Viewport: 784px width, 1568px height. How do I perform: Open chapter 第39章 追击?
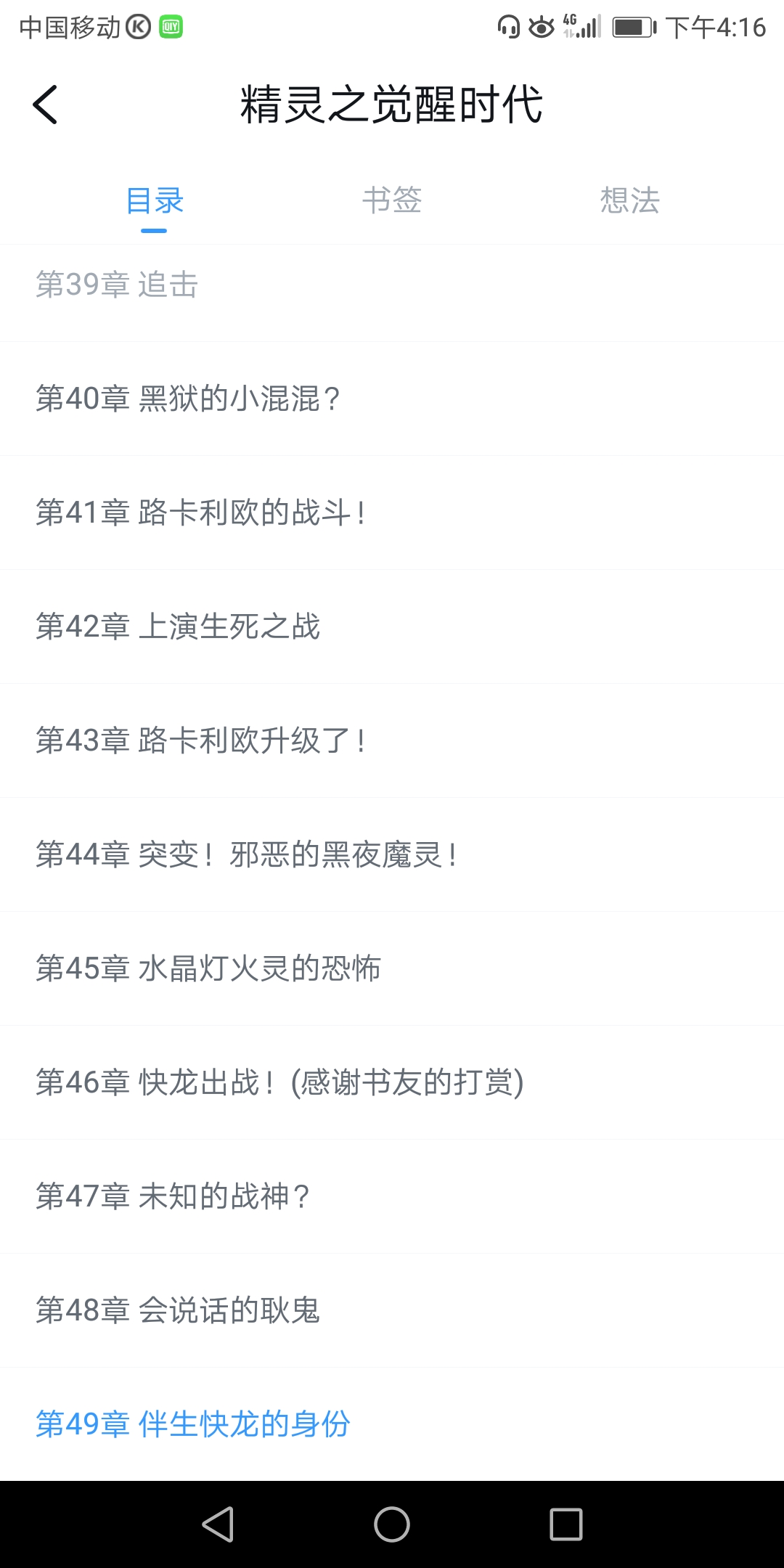pyautogui.click(x=117, y=285)
